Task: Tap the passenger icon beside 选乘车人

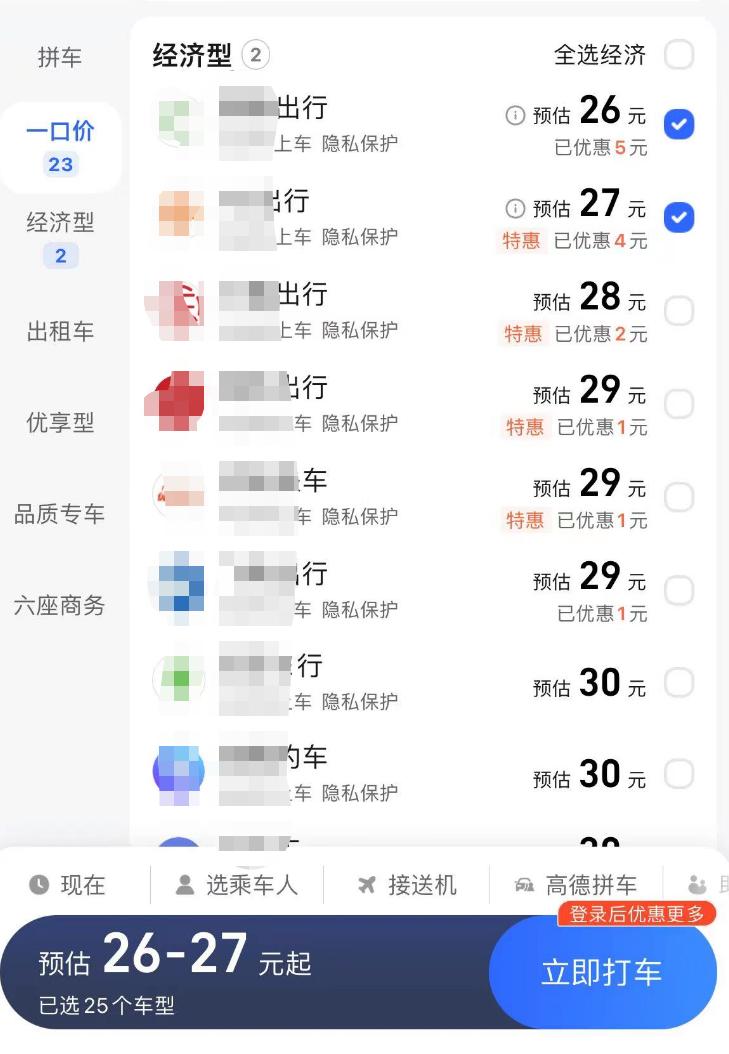Action: click(x=185, y=885)
